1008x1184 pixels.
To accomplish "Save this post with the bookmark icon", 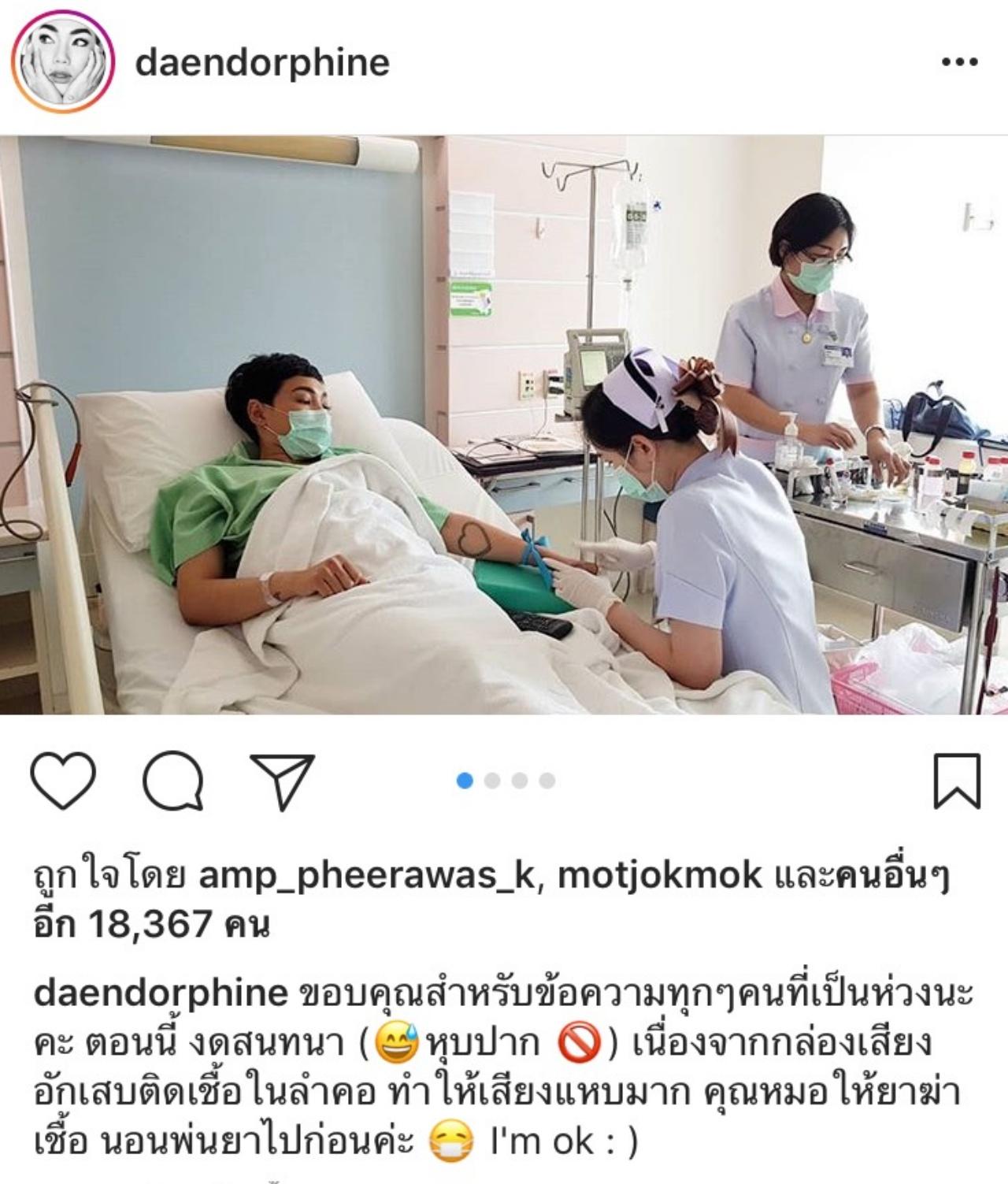I will pyautogui.click(x=957, y=780).
